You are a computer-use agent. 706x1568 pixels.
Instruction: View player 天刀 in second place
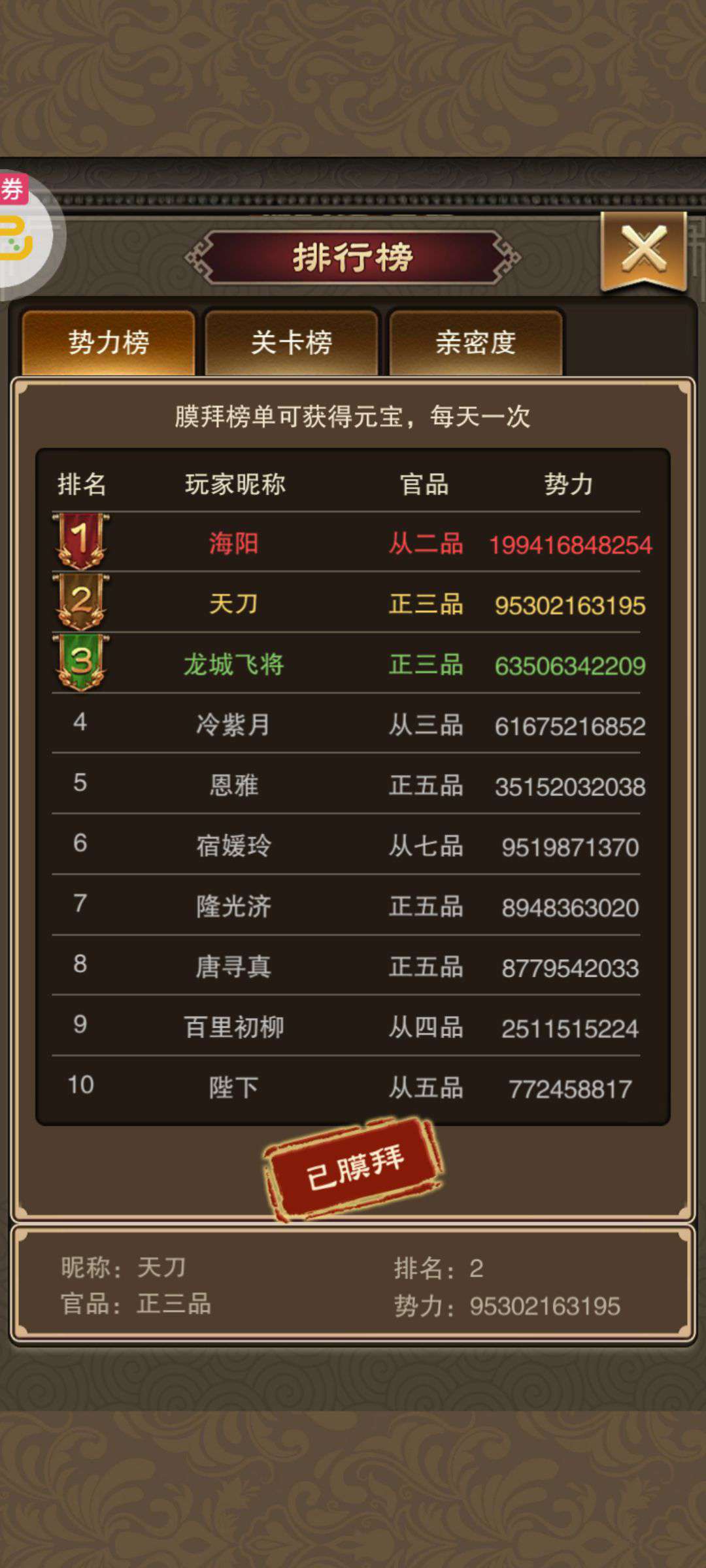click(233, 604)
